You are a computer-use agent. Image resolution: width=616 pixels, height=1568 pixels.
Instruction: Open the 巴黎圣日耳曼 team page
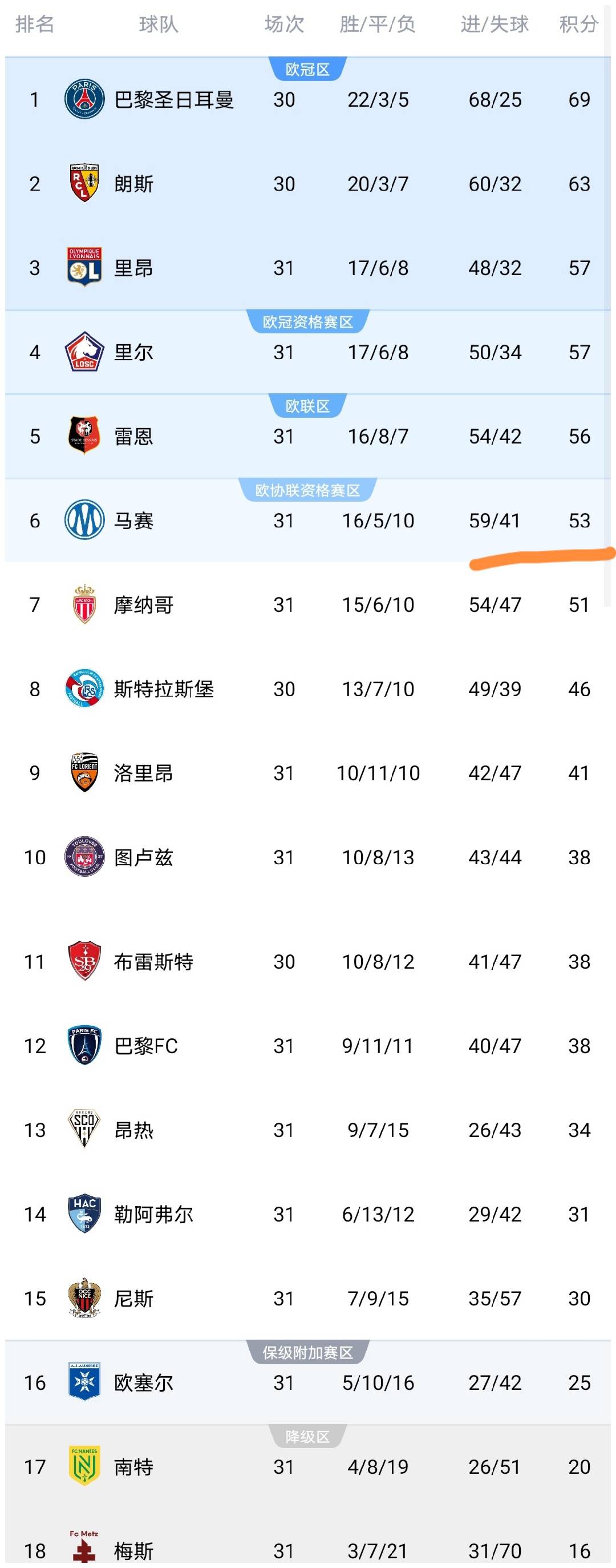coord(176,100)
